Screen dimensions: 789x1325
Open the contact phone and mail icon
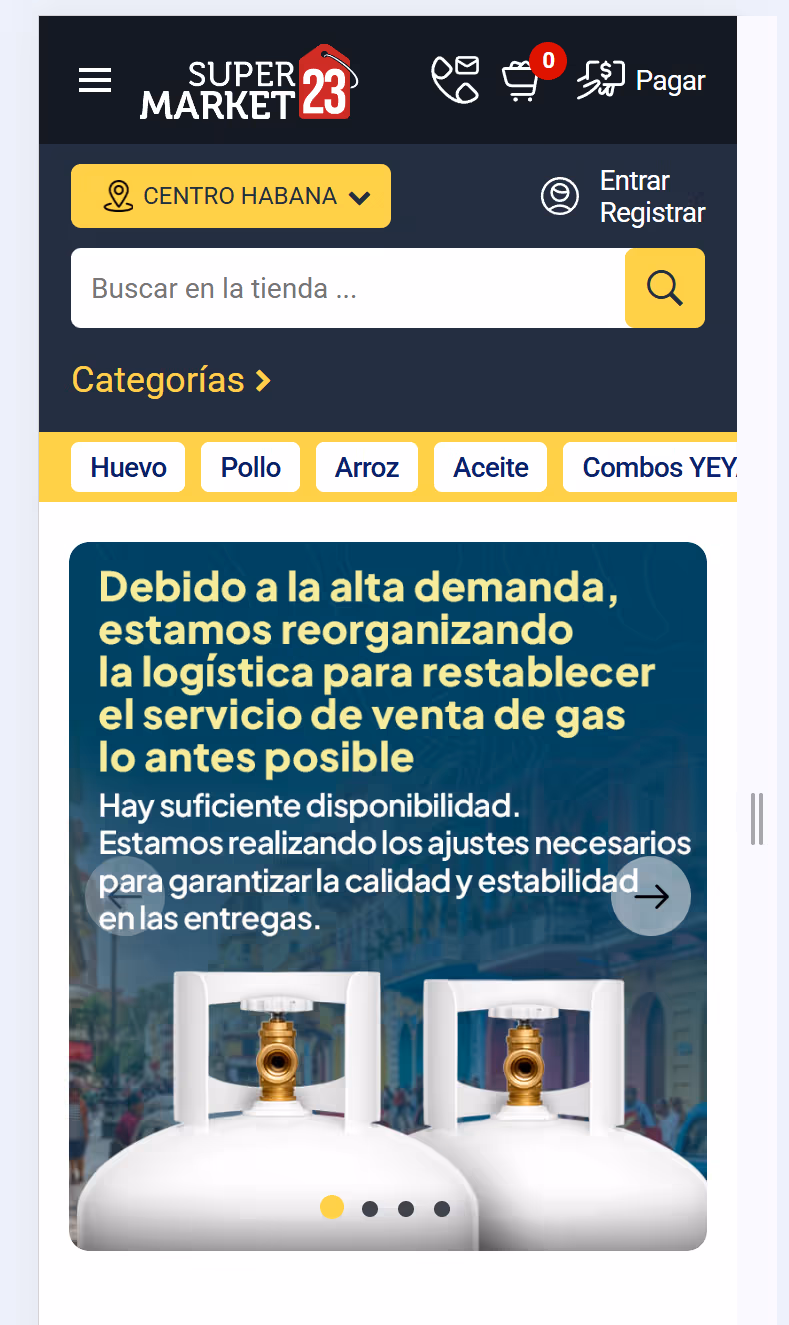[455, 79]
